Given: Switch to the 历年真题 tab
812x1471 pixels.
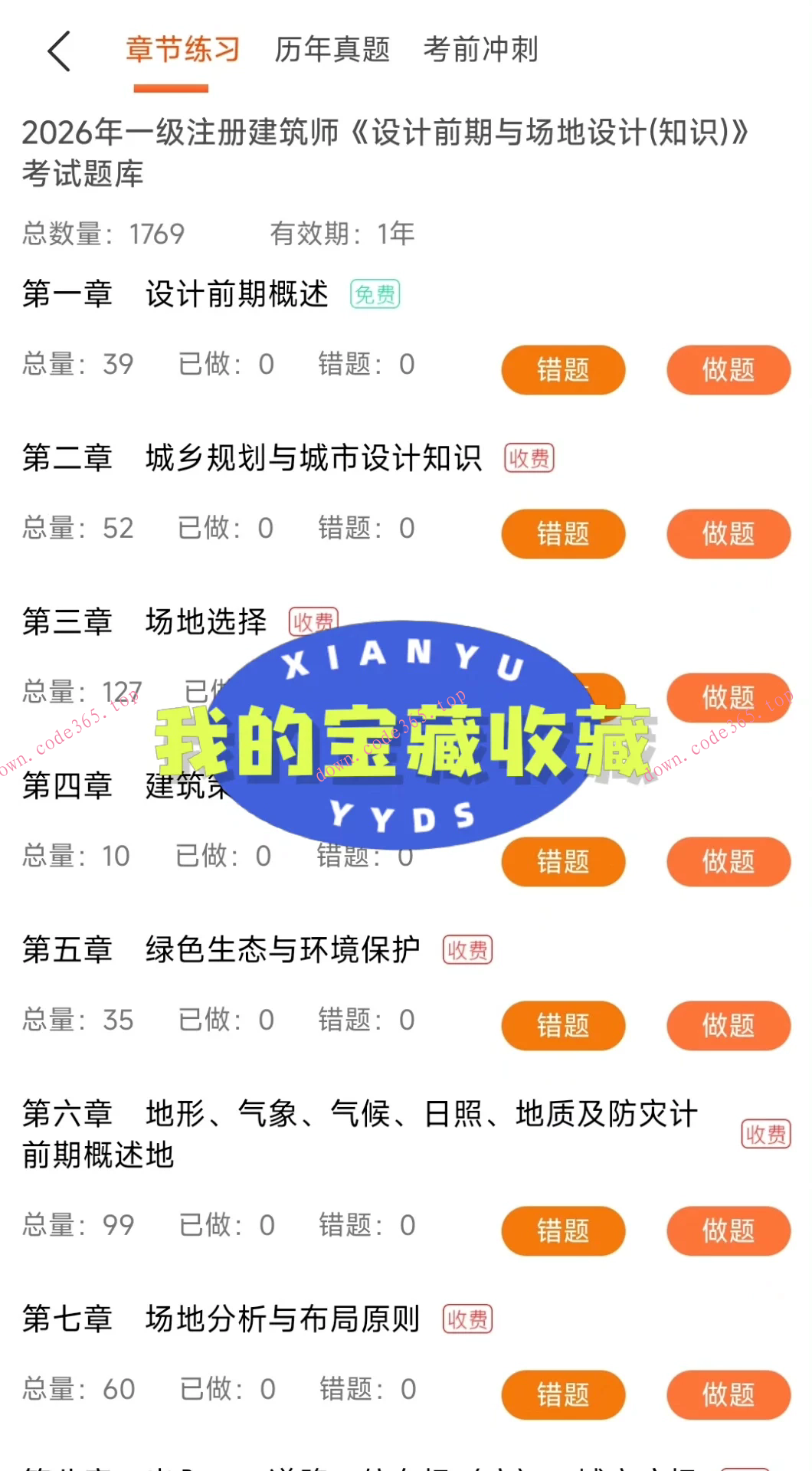Looking at the screenshot, I should click(x=332, y=49).
